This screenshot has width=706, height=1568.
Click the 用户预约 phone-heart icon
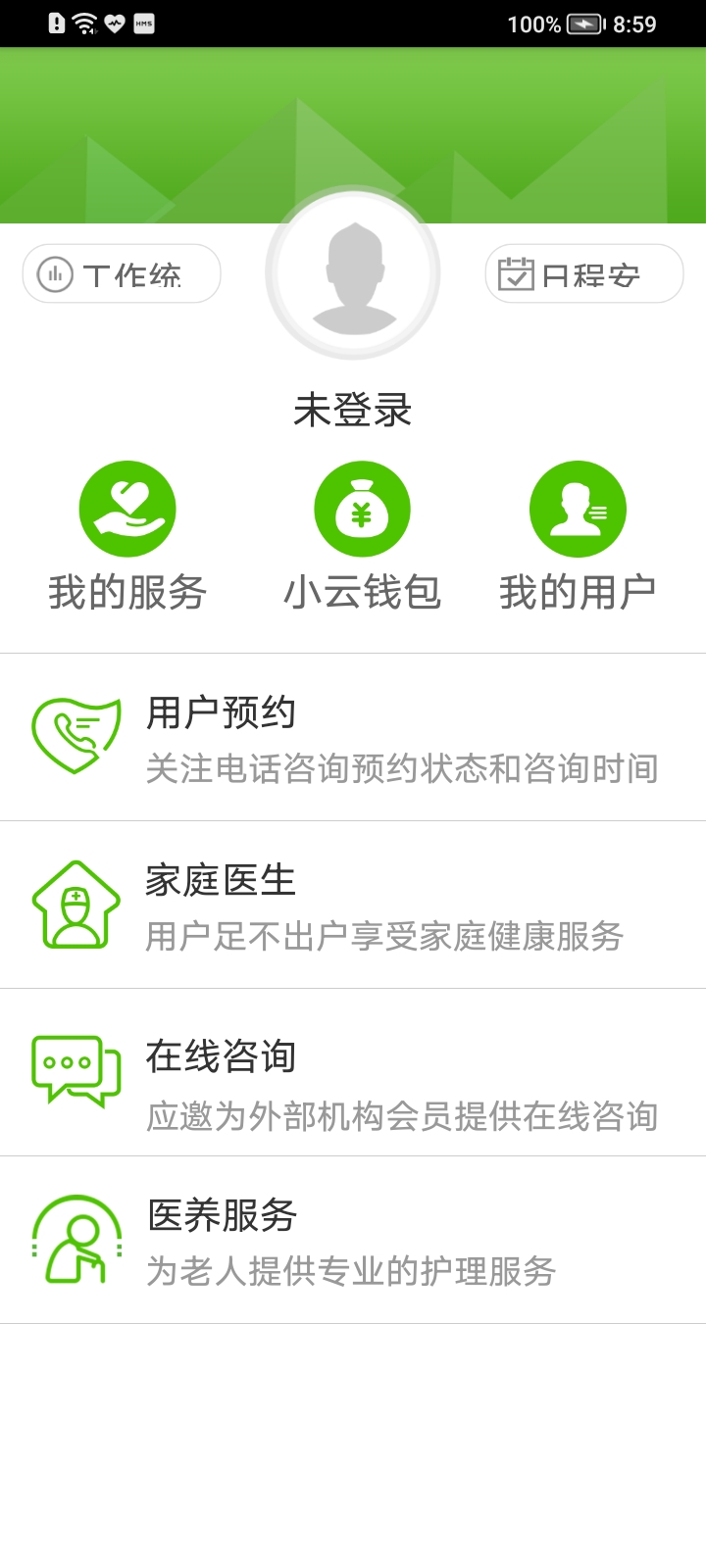[76, 735]
